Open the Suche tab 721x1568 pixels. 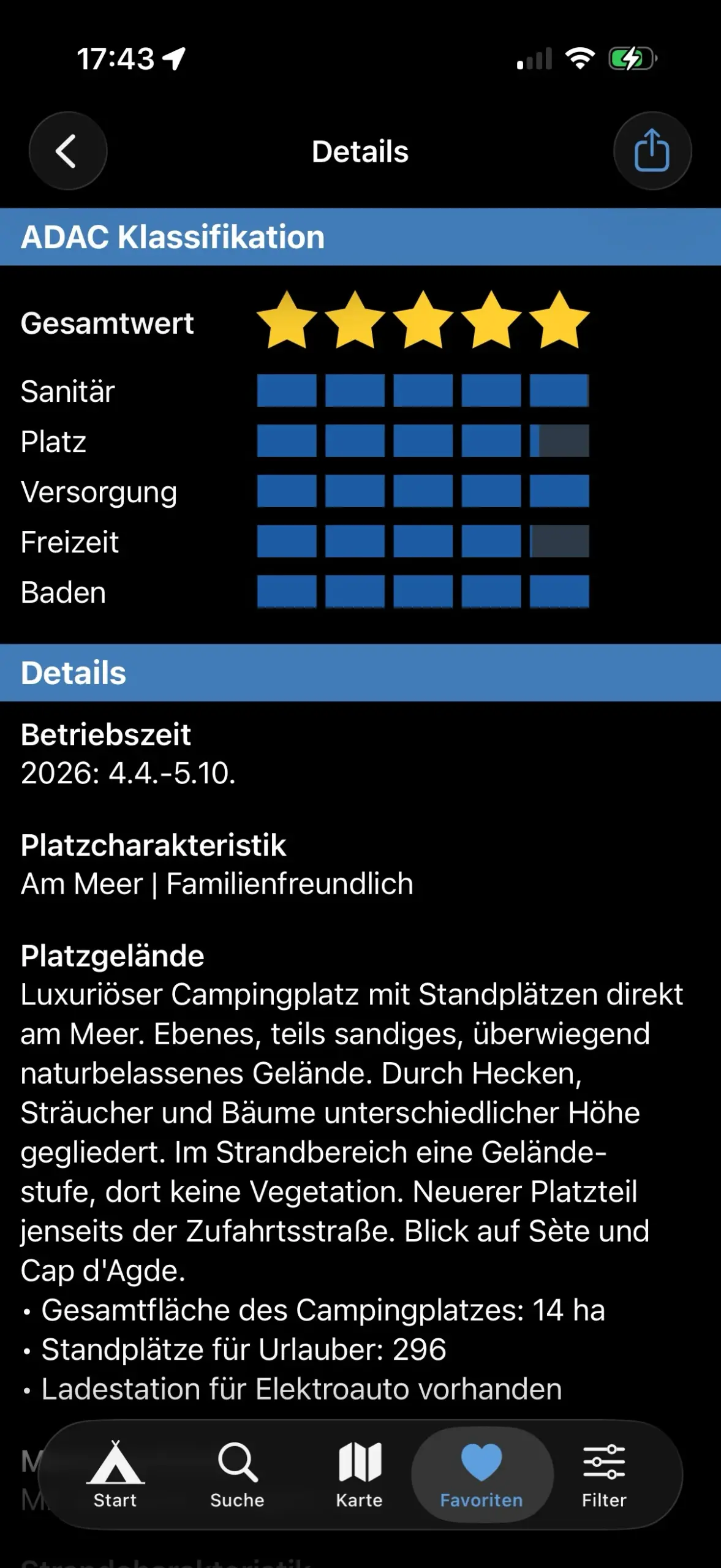point(237,1475)
